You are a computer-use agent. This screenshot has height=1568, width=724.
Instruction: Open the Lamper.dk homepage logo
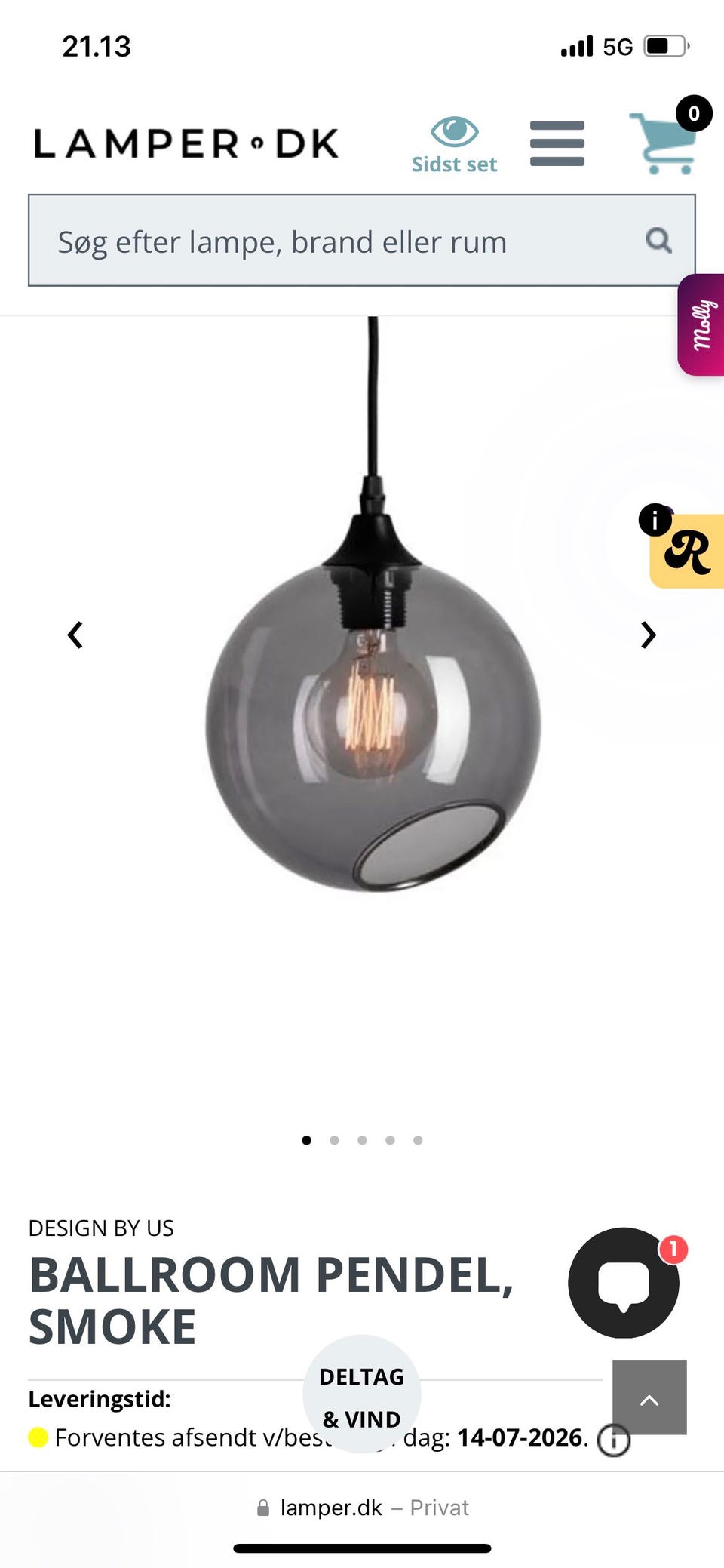(x=186, y=143)
